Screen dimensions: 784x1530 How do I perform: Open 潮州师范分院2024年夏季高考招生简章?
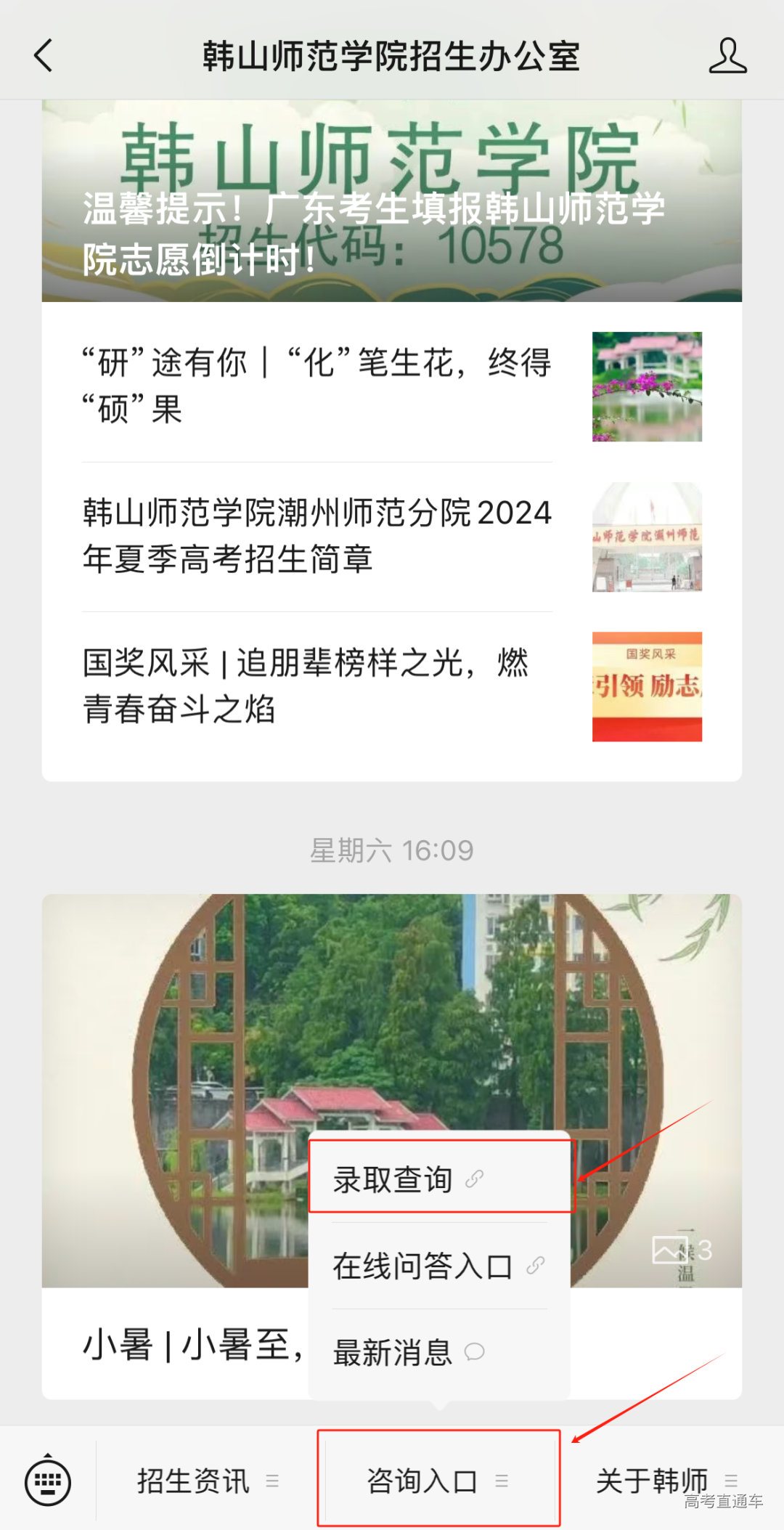317,536
